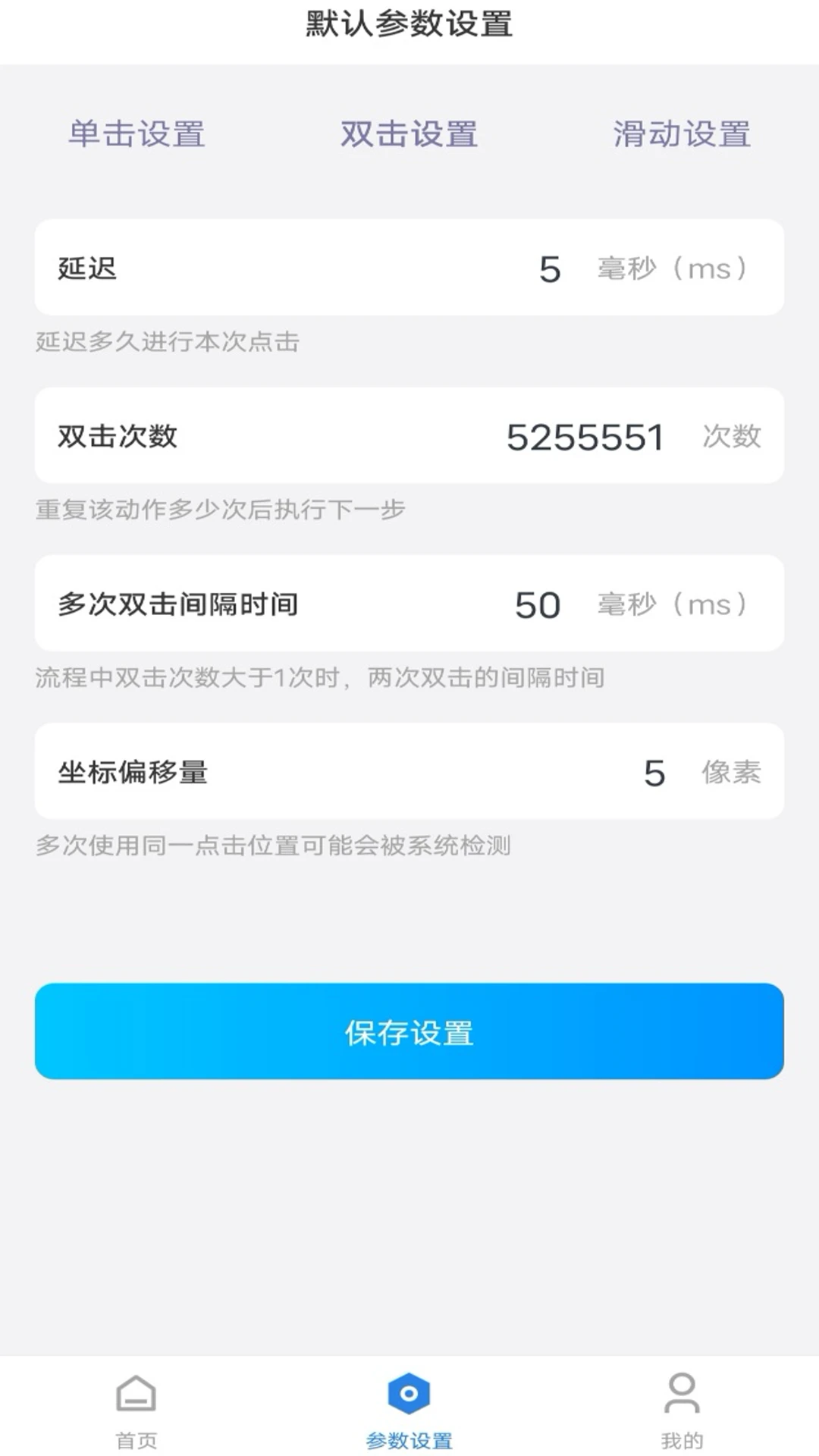Click the 双击次数 label
Image resolution: width=819 pixels, height=1456 pixels.
(x=118, y=437)
